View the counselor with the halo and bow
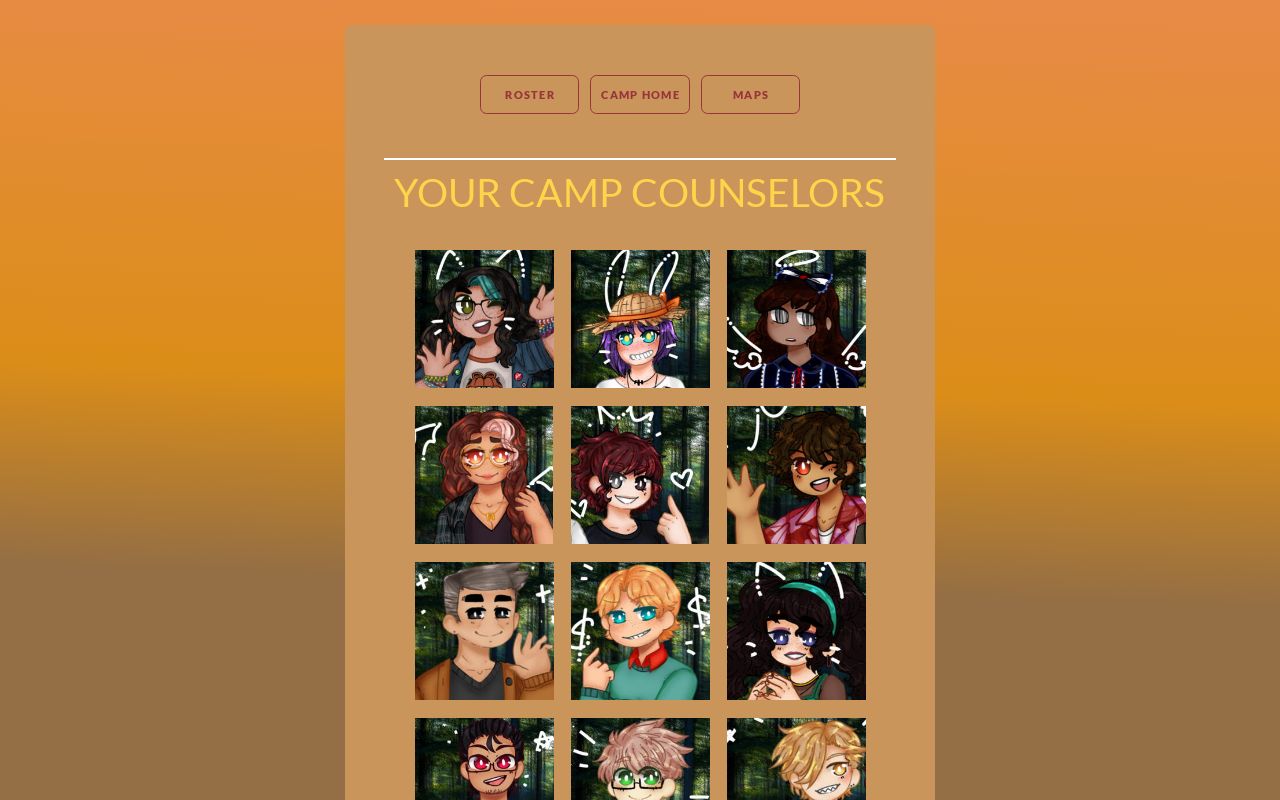 pyautogui.click(x=796, y=319)
